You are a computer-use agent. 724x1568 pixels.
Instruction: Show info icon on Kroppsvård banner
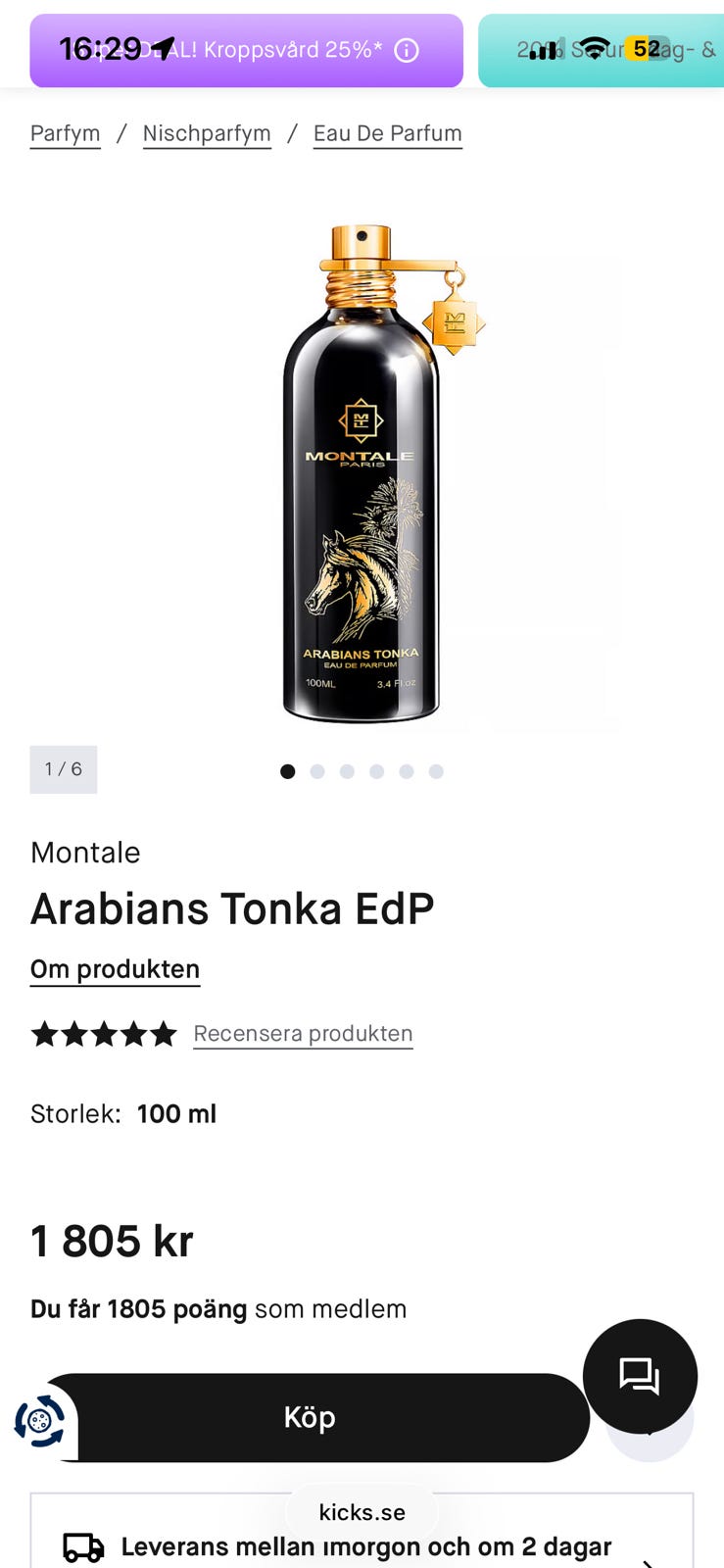point(407,50)
